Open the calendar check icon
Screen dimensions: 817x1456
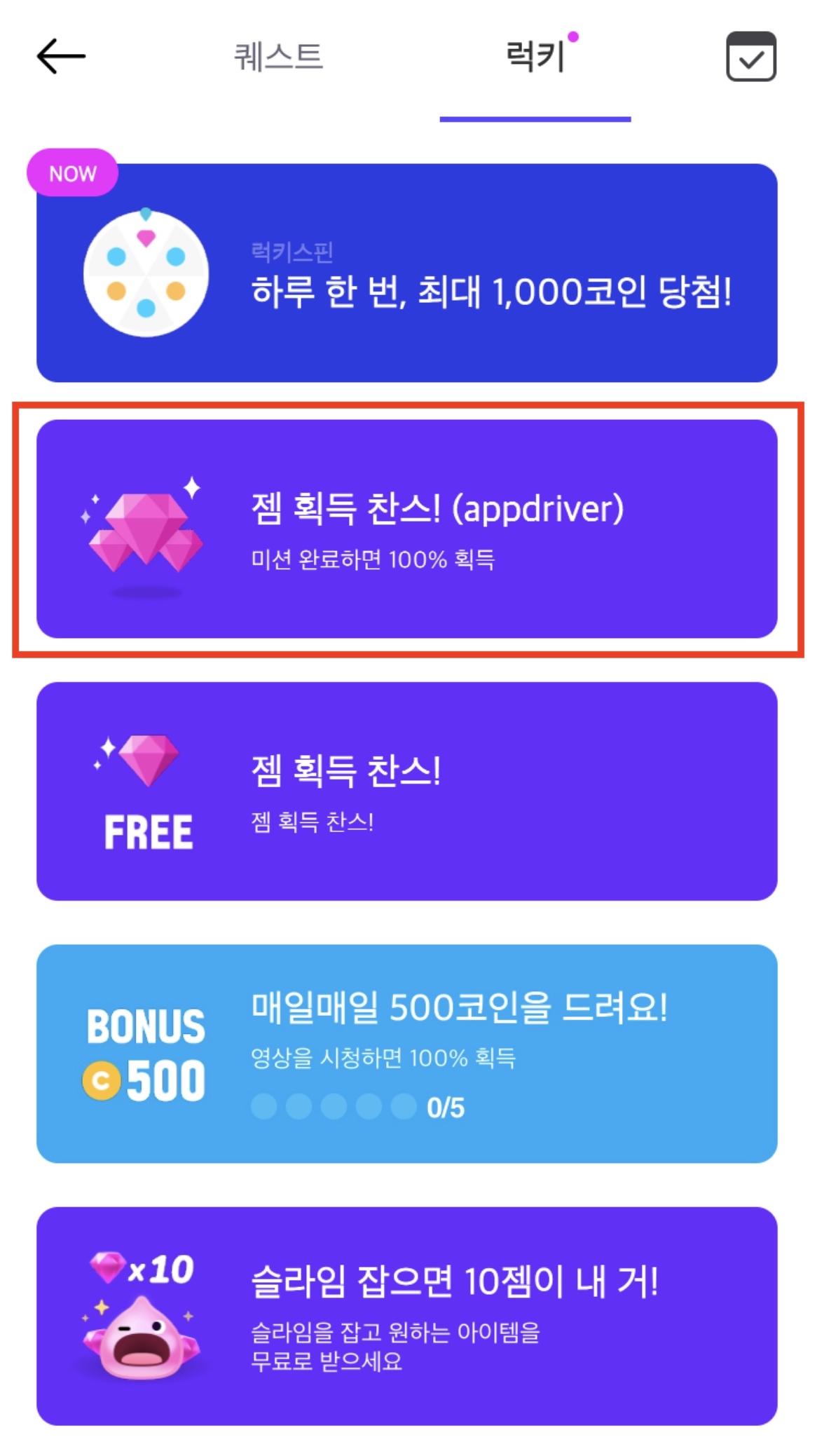750,57
